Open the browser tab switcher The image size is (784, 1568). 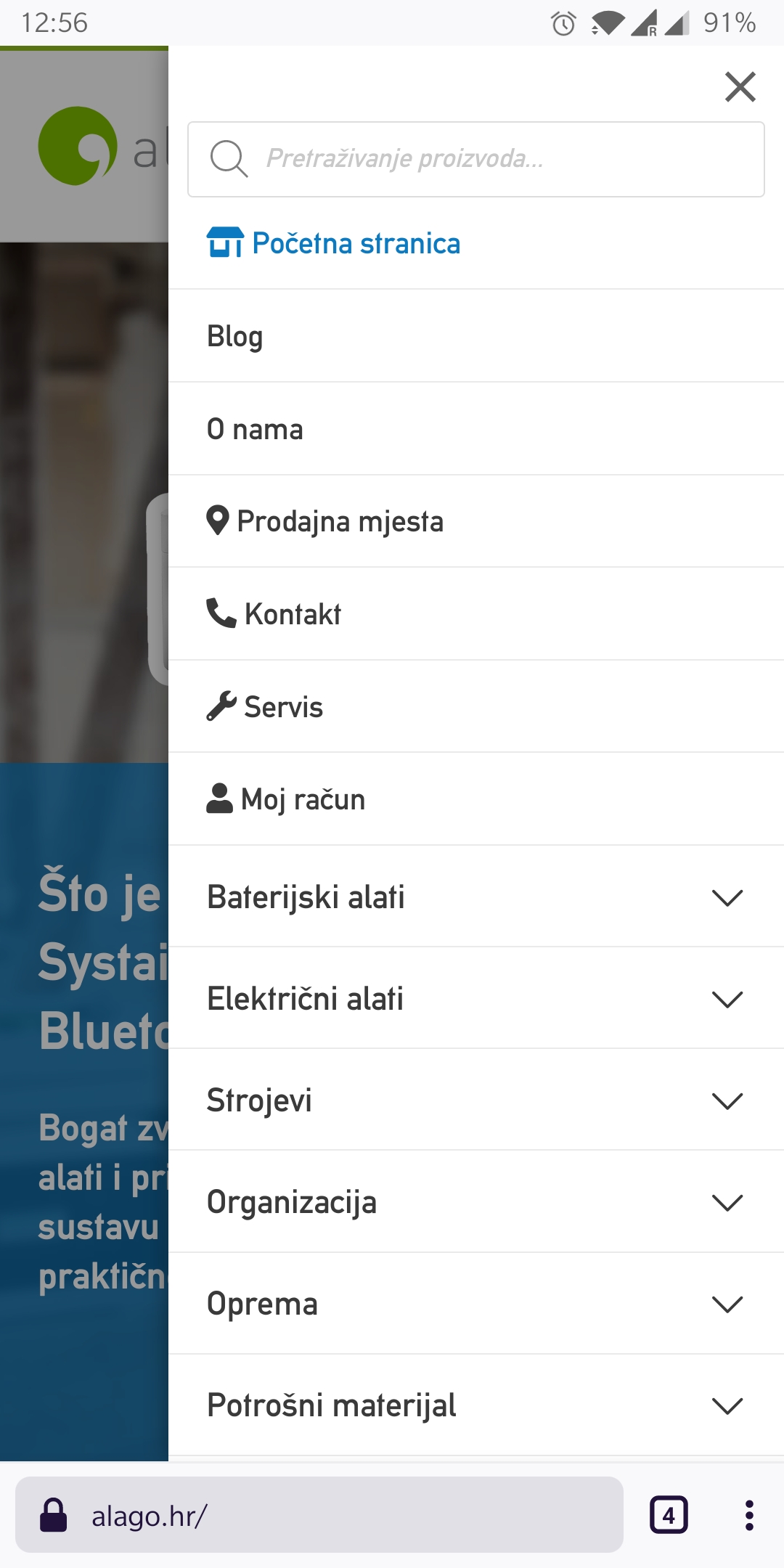click(669, 1515)
